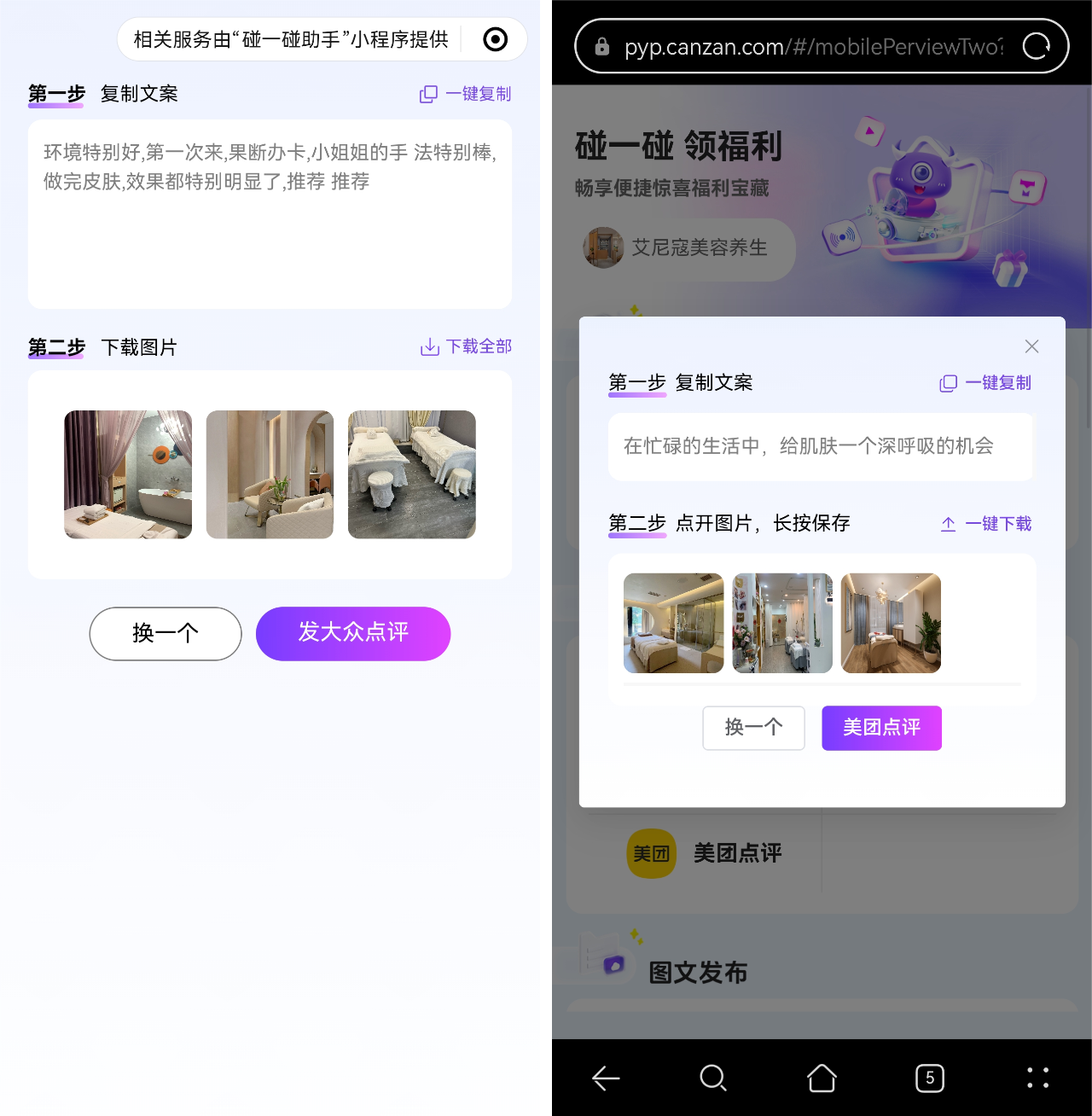The width and height of the screenshot is (1092, 1116).
Task: Tap the pyp.canzan.com address bar
Action: point(810,46)
